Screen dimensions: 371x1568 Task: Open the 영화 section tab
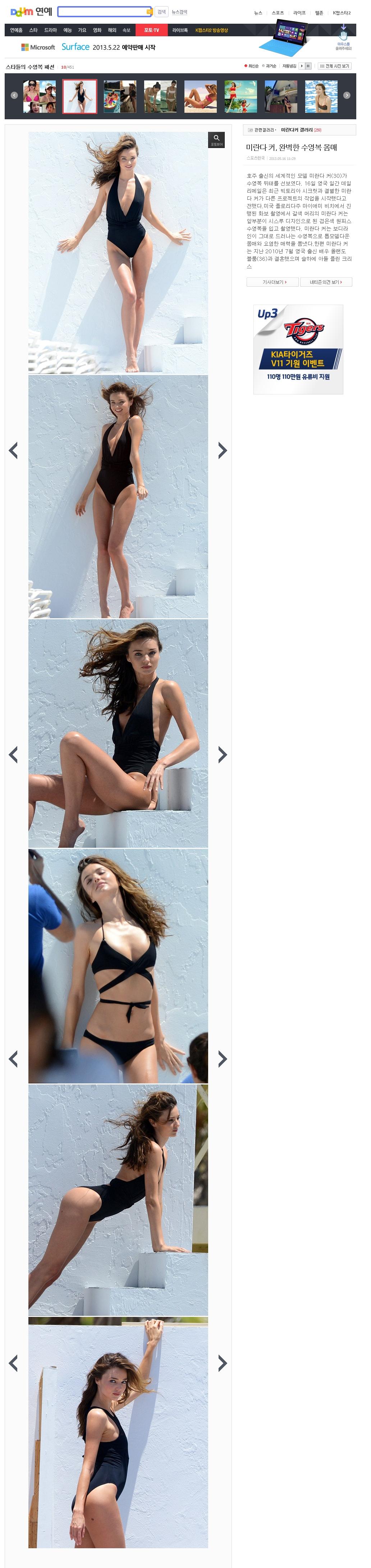(97, 30)
